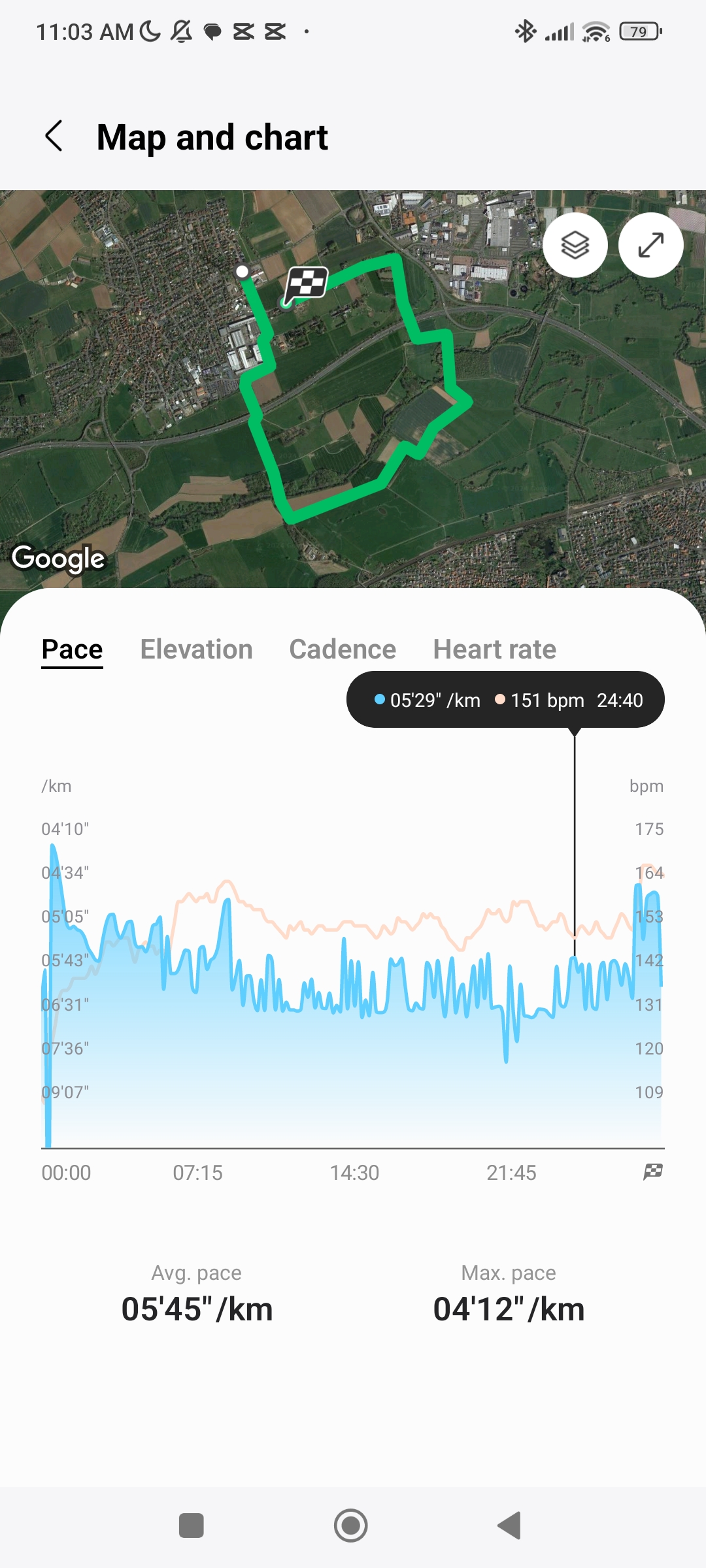Tap the system home button

pyautogui.click(x=351, y=1526)
